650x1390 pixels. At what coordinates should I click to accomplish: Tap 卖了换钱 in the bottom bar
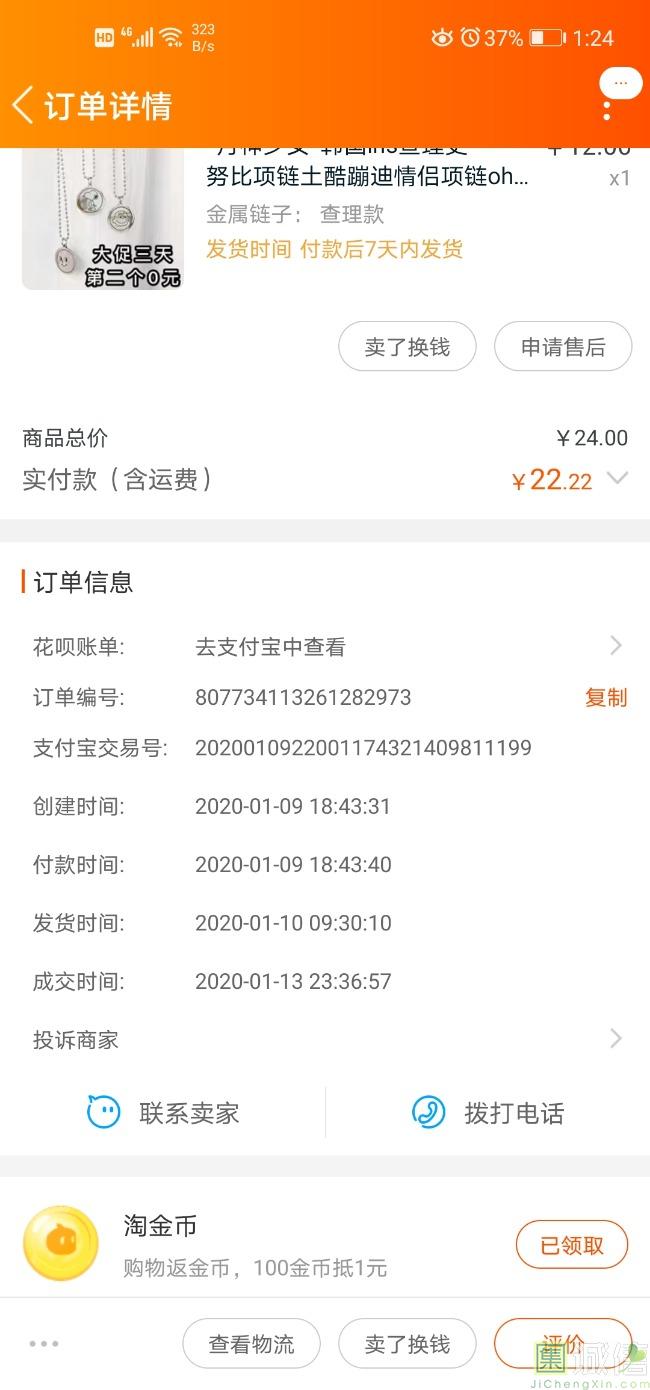407,1344
